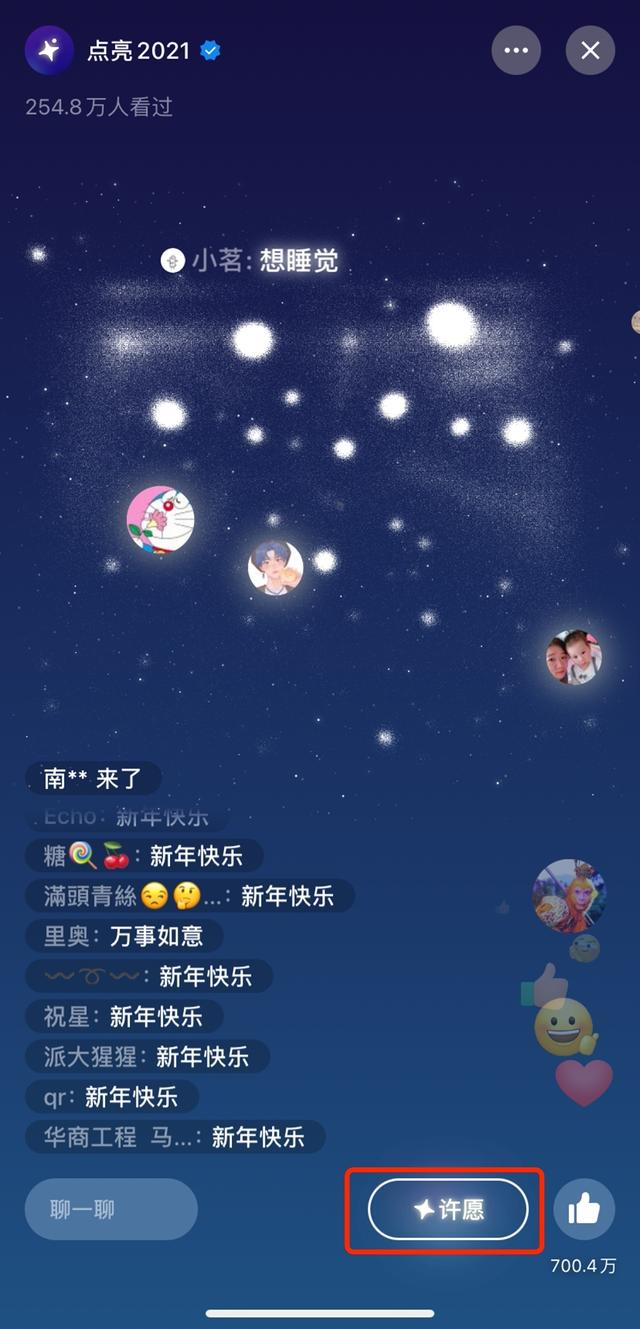The image size is (640, 1329).
Task: Tap the Doraemon avatar star
Action: click(160, 519)
